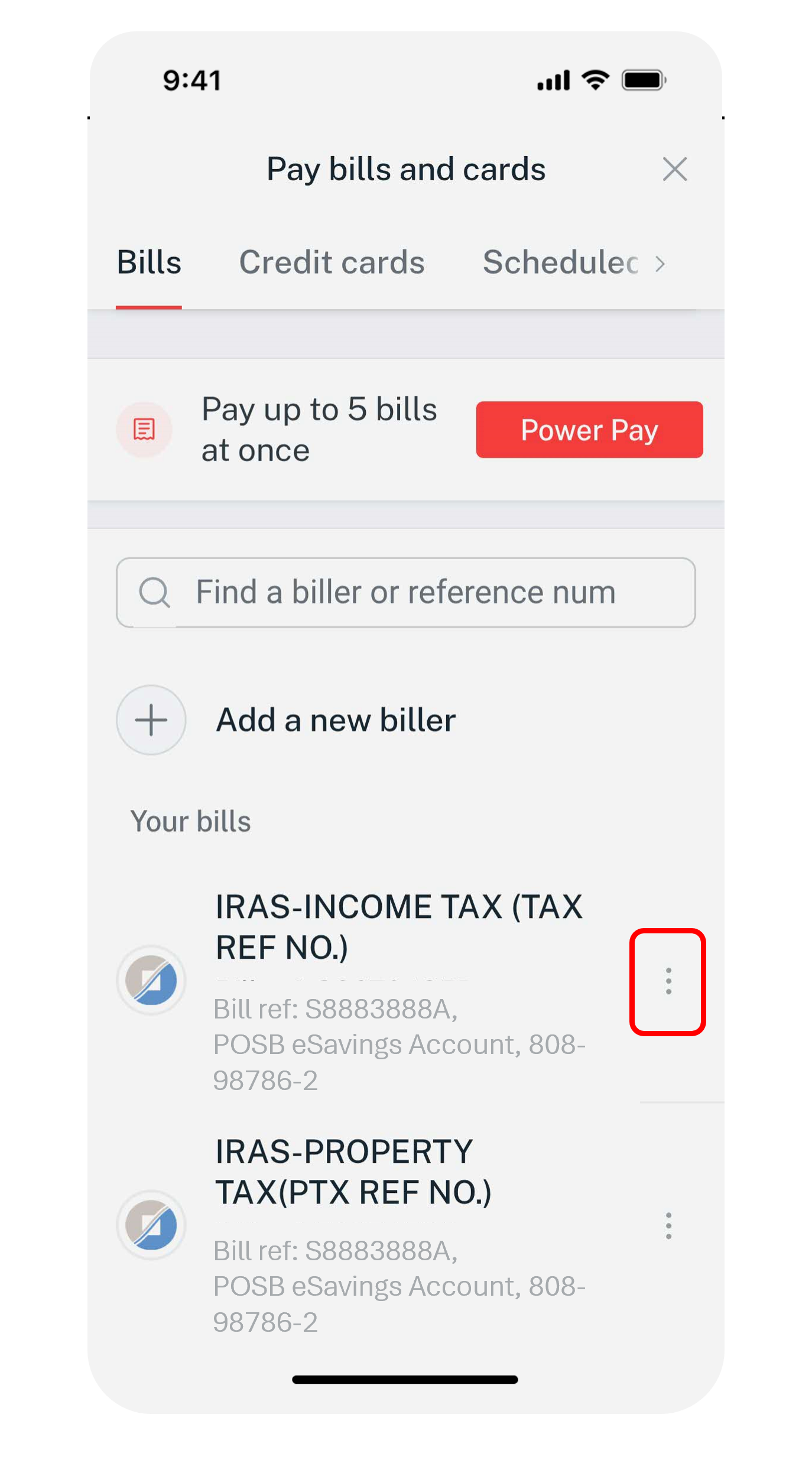The height and width of the screenshot is (1463, 812).
Task: Select the Bills tab
Action: coord(149,262)
